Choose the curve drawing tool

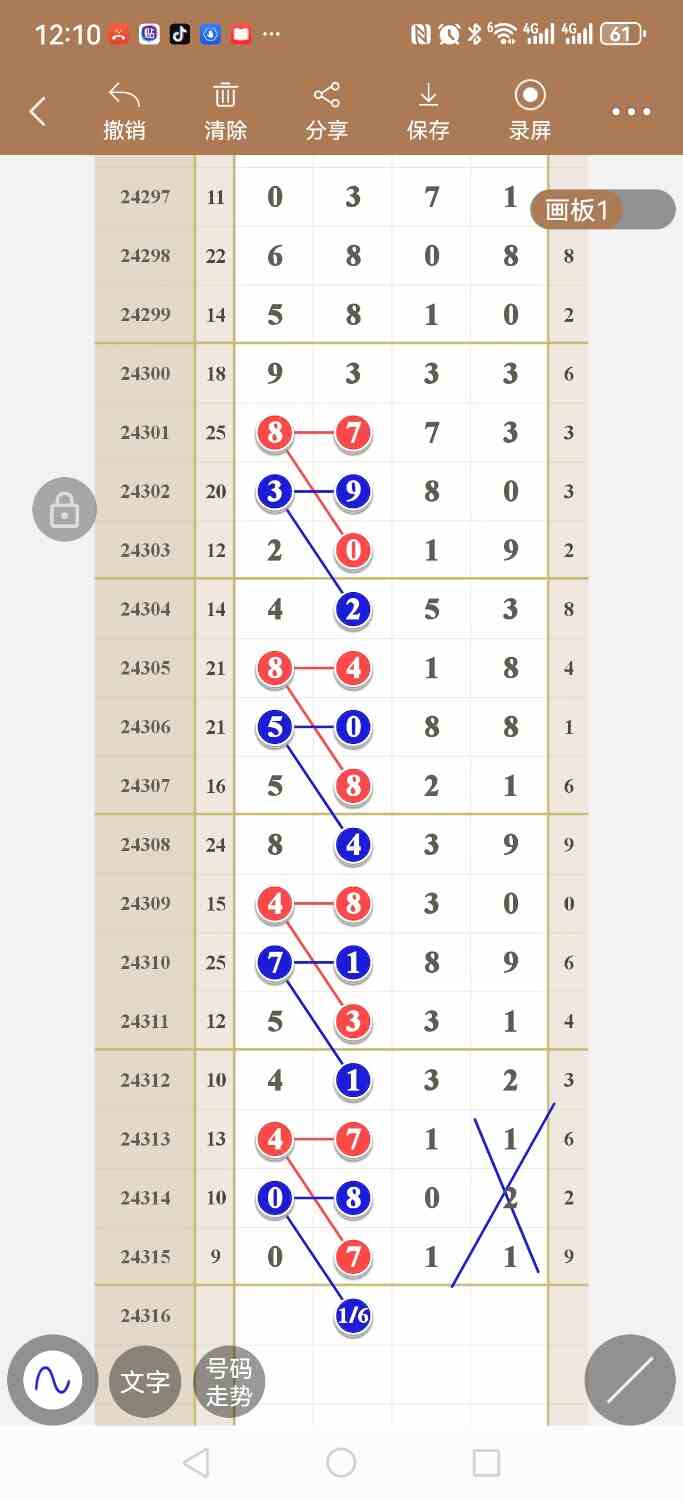point(53,1381)
